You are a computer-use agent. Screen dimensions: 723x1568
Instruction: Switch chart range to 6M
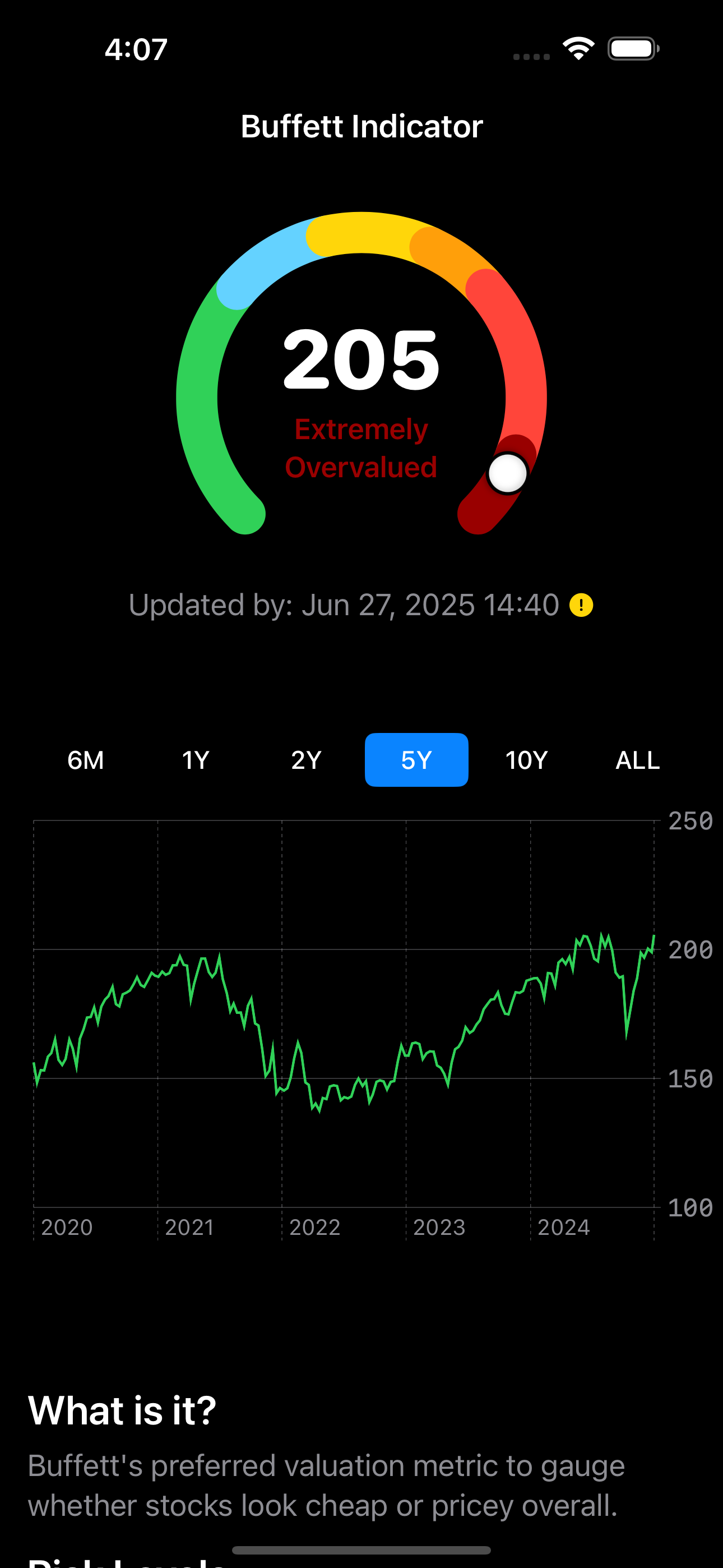(x=86, y=760)
